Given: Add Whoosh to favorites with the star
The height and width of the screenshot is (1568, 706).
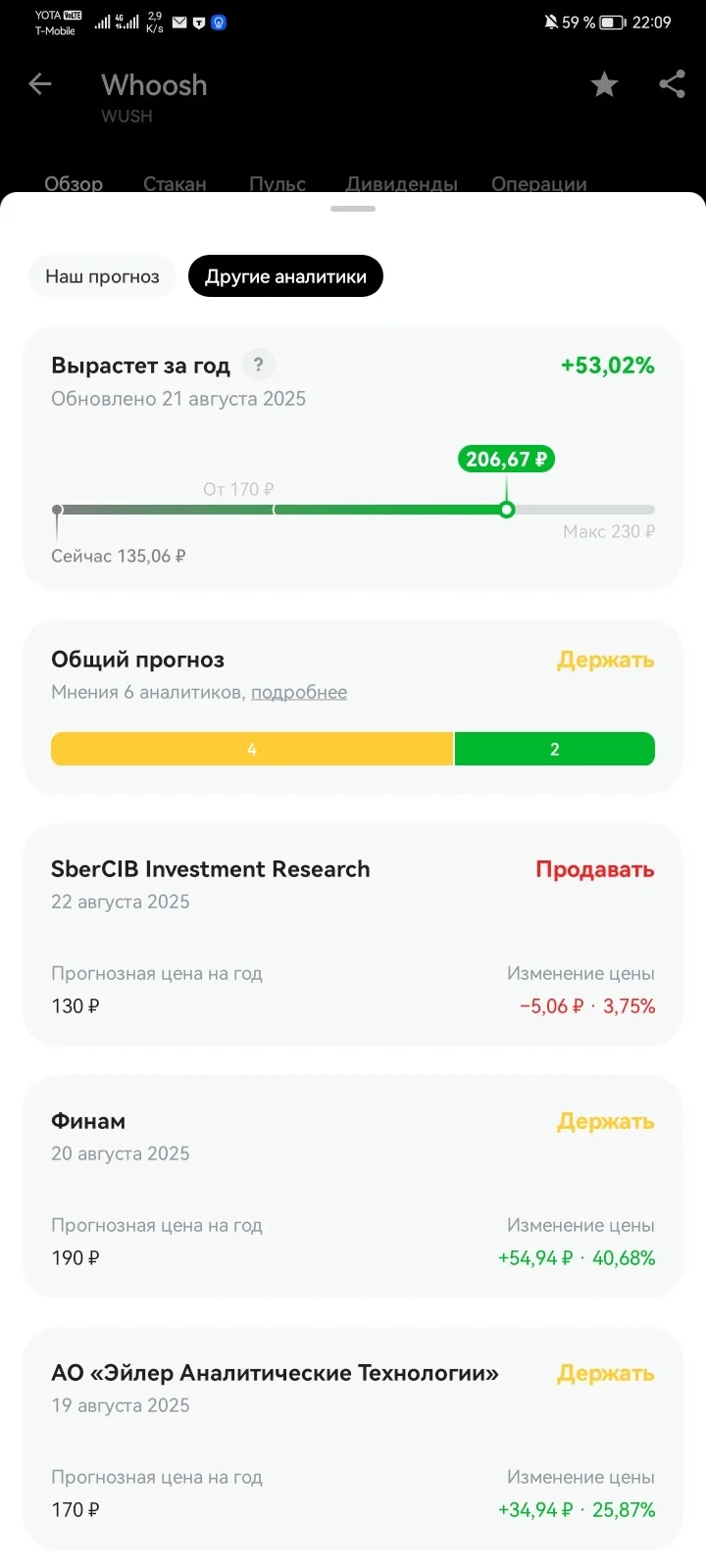Looking at the screenshot, I should 604,84.
